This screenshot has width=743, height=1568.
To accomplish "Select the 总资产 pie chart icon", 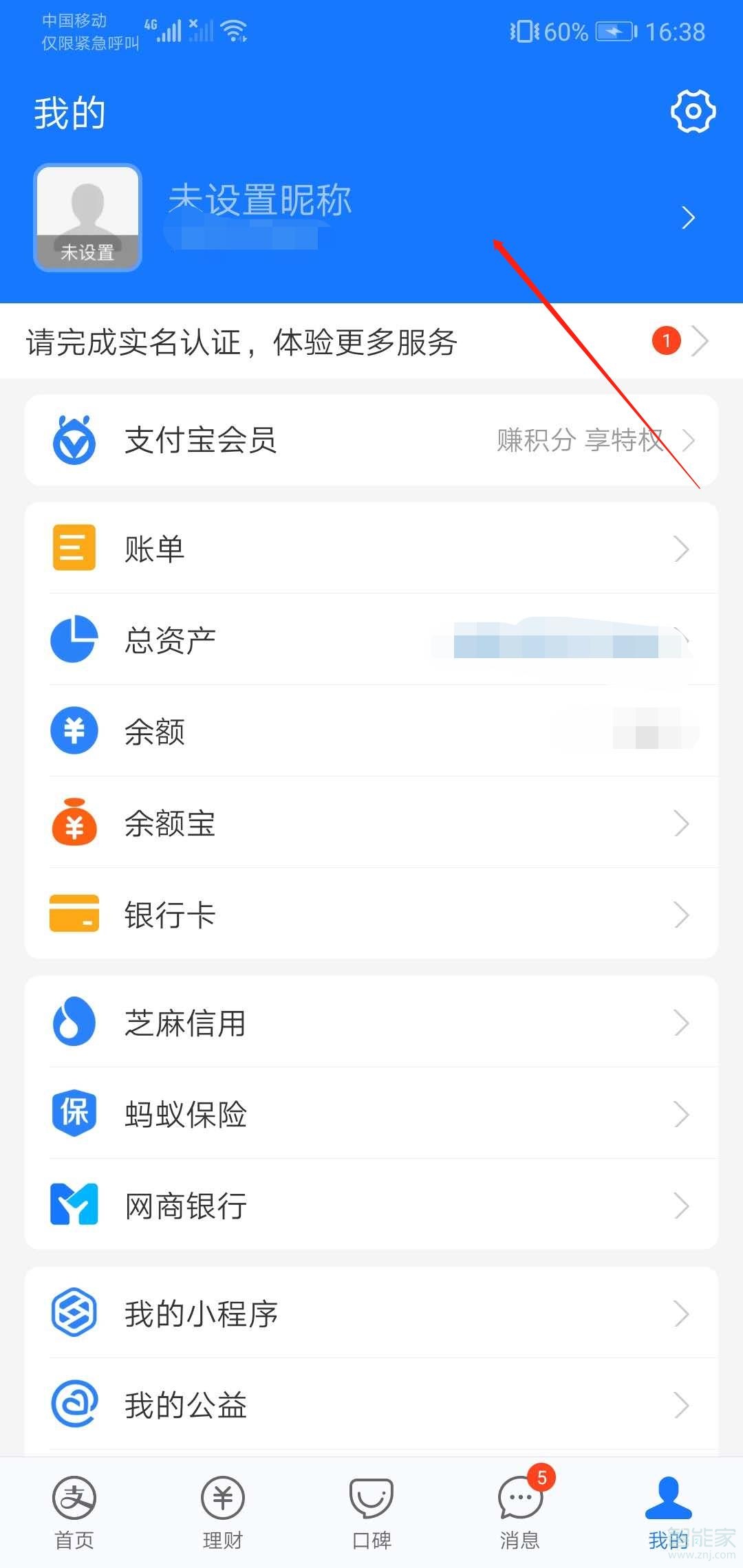I will 74,640.
